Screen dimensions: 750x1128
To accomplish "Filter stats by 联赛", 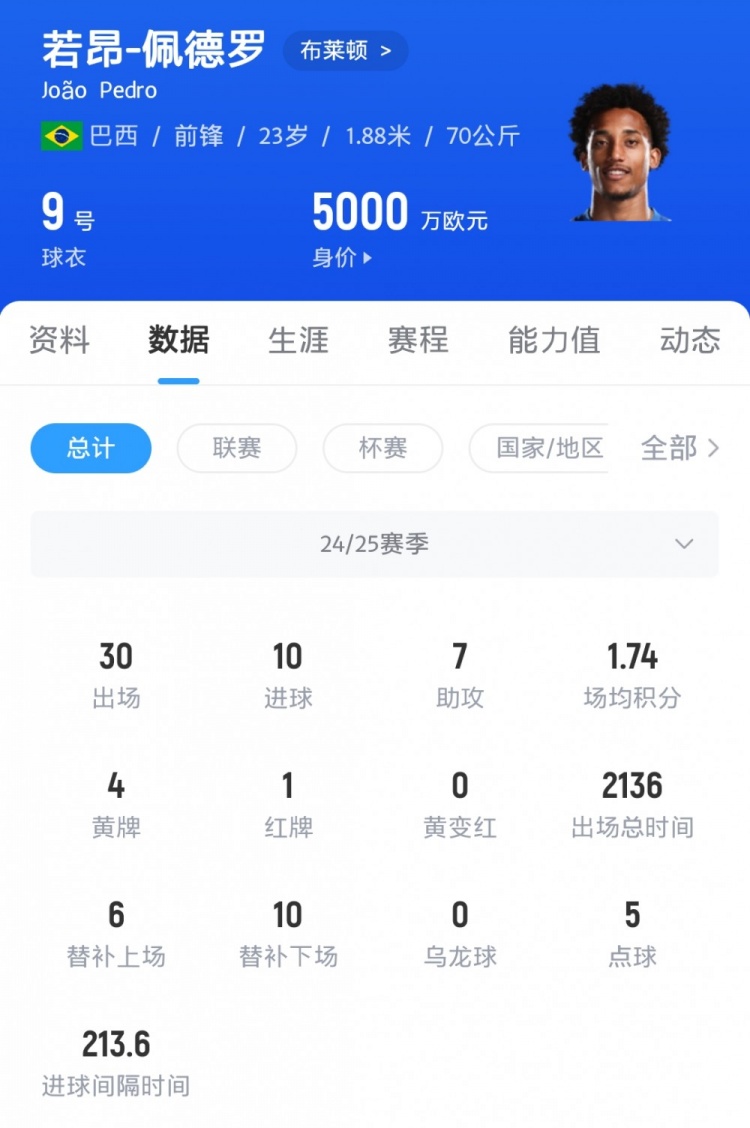I will pyautogui.click(x=237, y=448).
